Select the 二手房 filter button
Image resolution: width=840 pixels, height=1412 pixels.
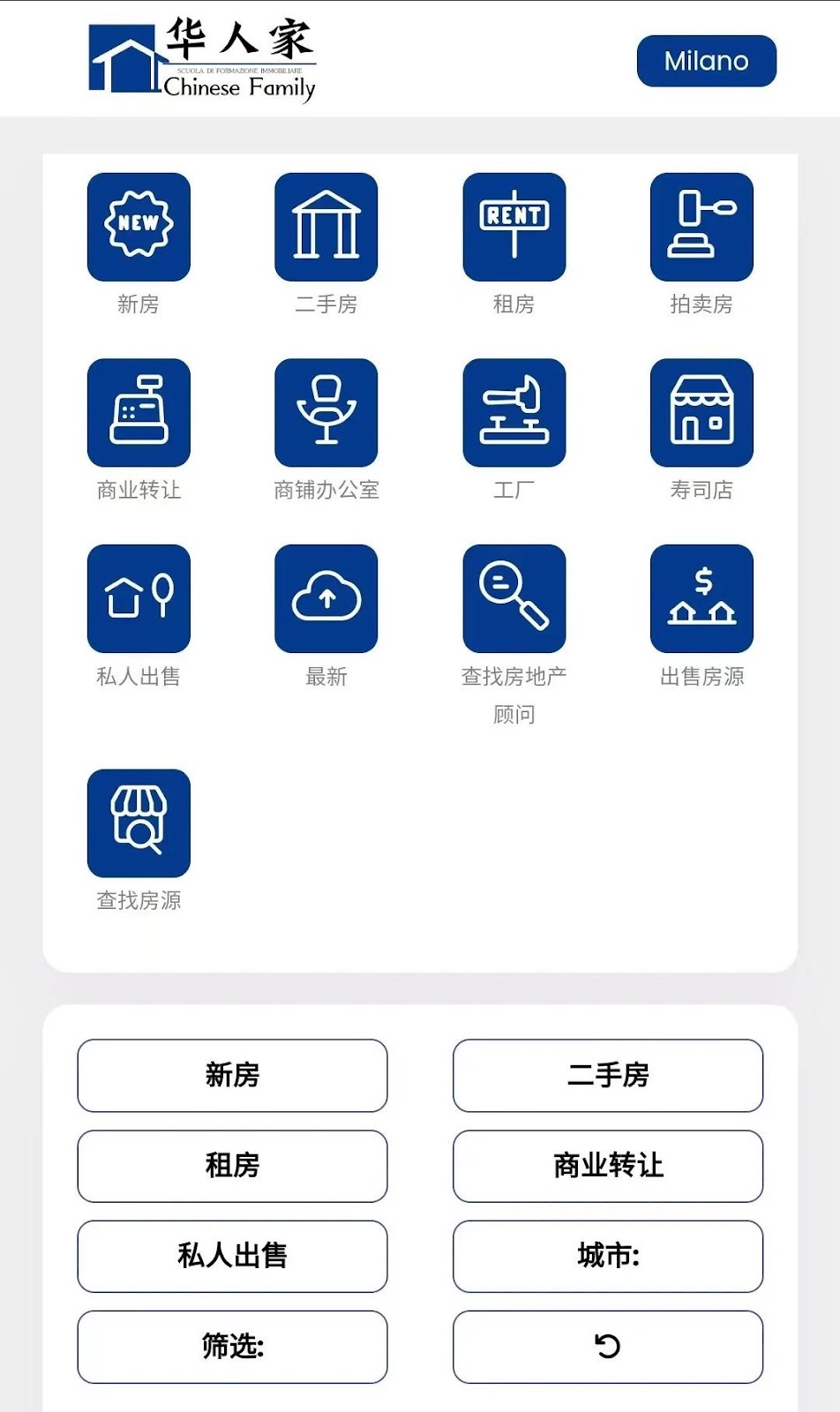608,1075
